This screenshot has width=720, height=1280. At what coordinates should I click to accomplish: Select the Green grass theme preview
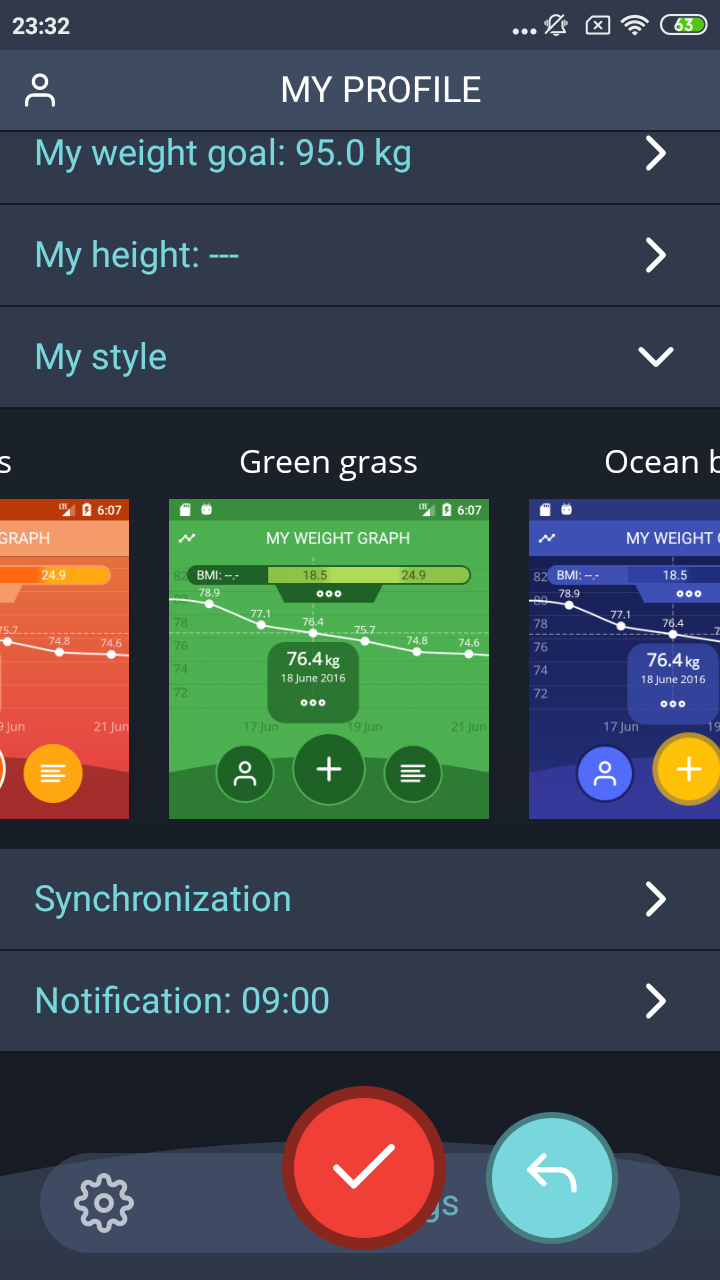click(x=329, y=659)
